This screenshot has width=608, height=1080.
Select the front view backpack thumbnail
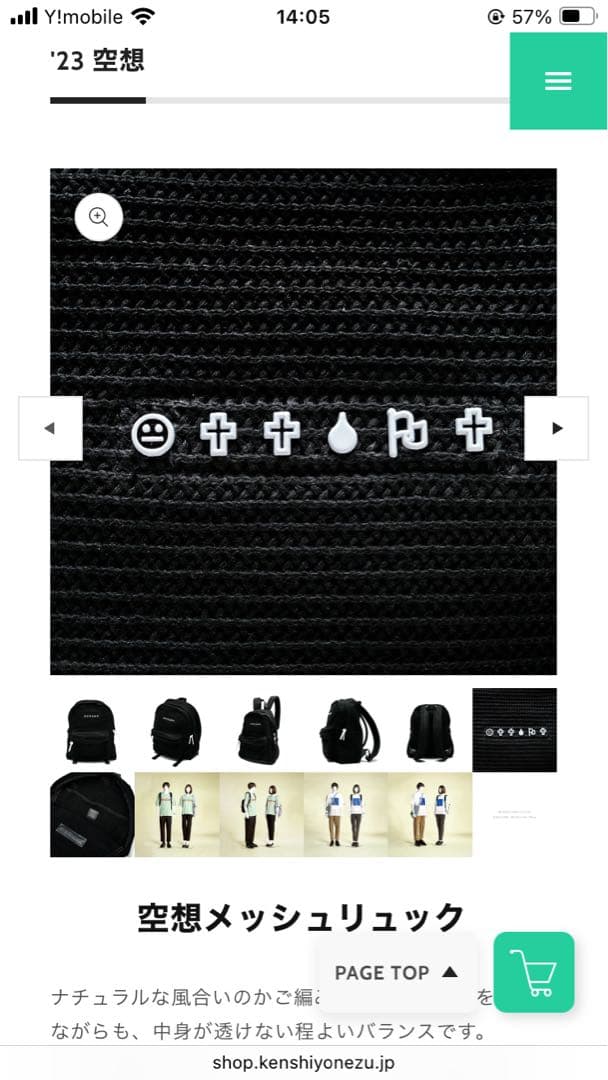click(x=92, y=730)
